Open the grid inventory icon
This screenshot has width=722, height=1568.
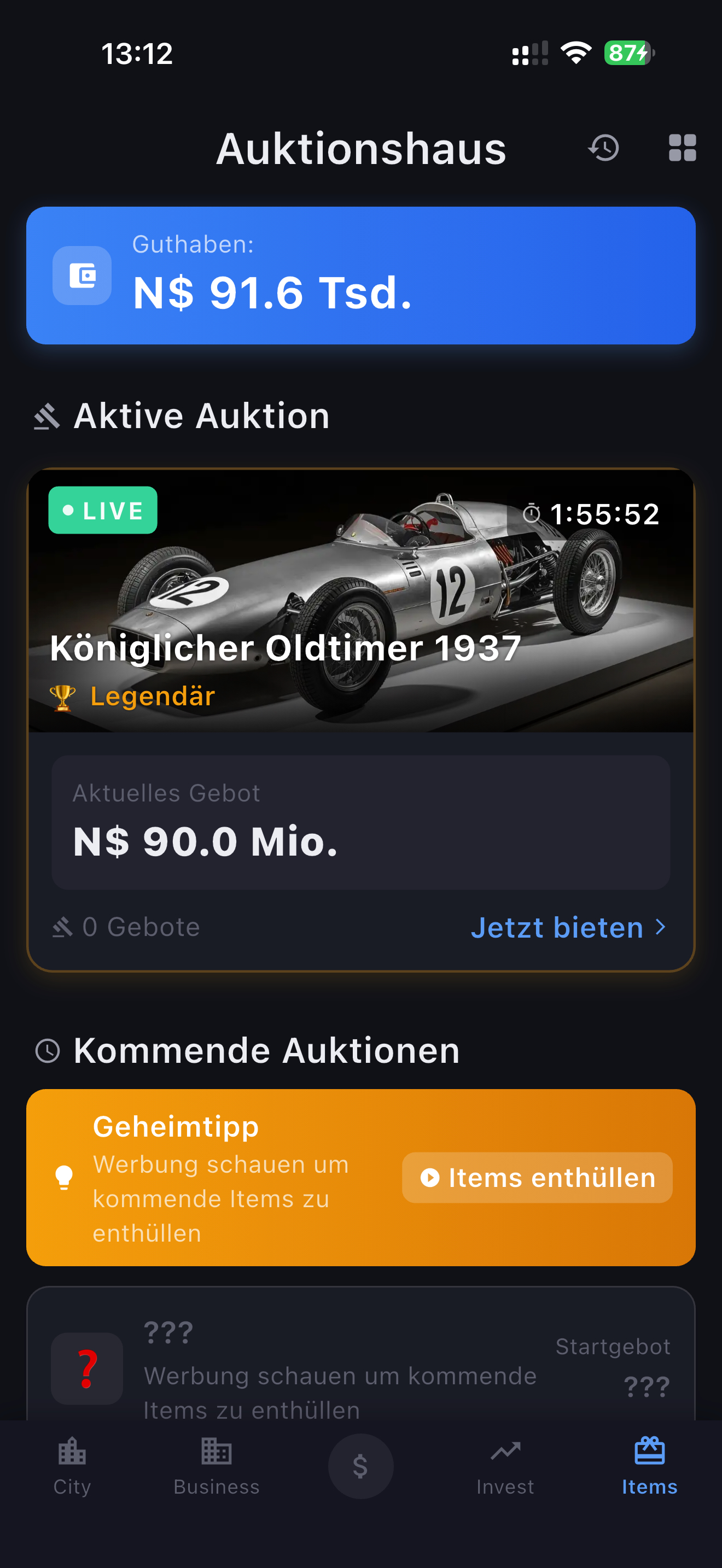coord(682,148)
